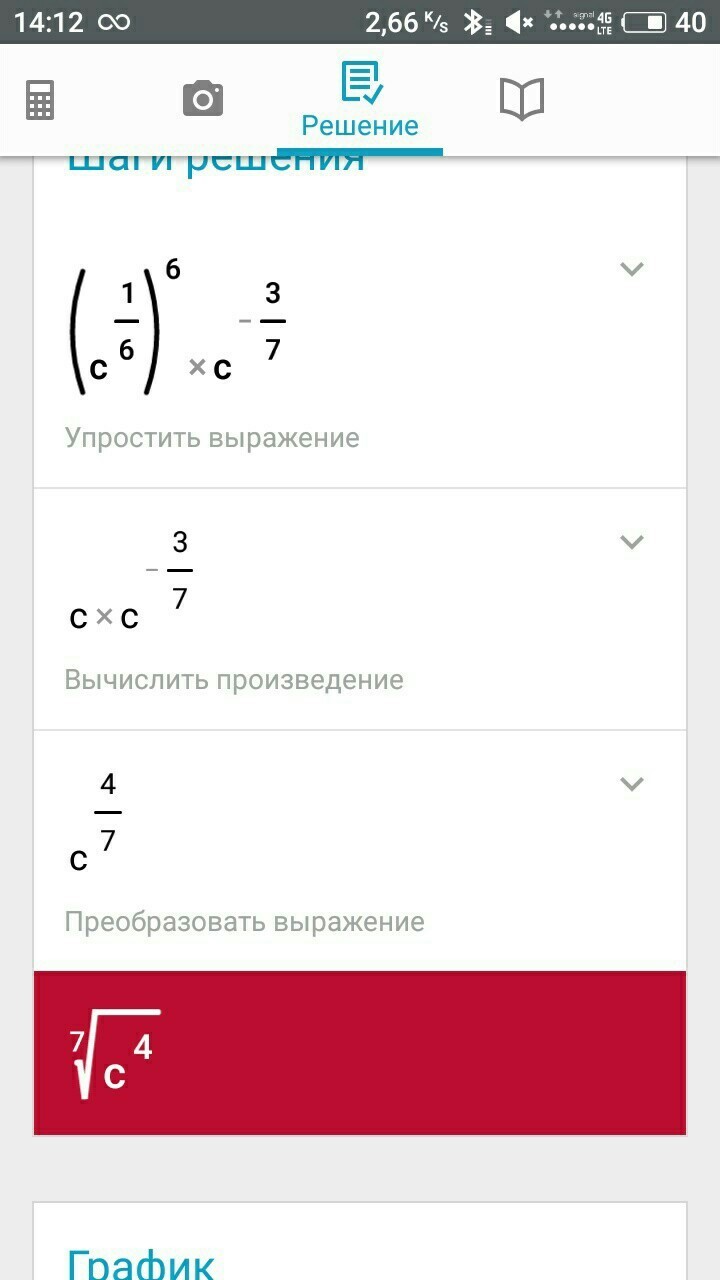
Task: Select the Решение tab
Action: click(360, 101)
